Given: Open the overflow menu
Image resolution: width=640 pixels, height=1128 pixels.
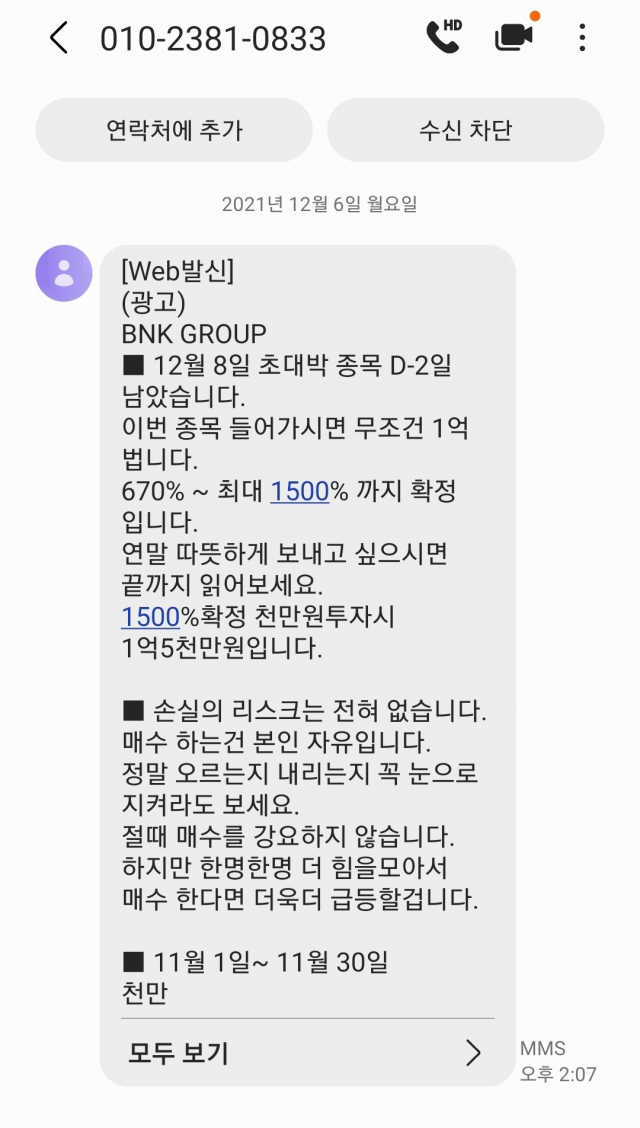Looking at the screenshot, I should (582, 38).
